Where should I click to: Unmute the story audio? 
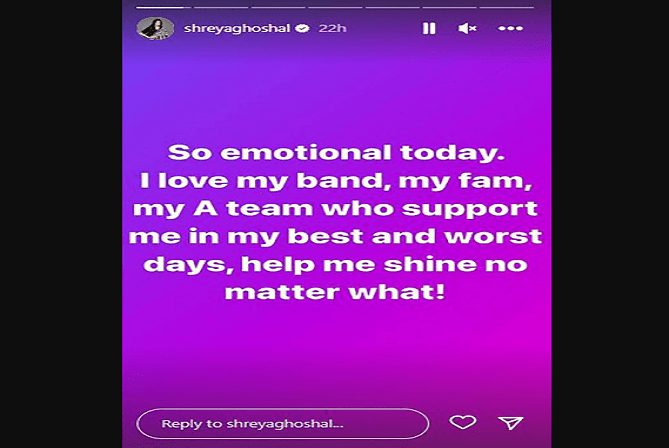467,29
